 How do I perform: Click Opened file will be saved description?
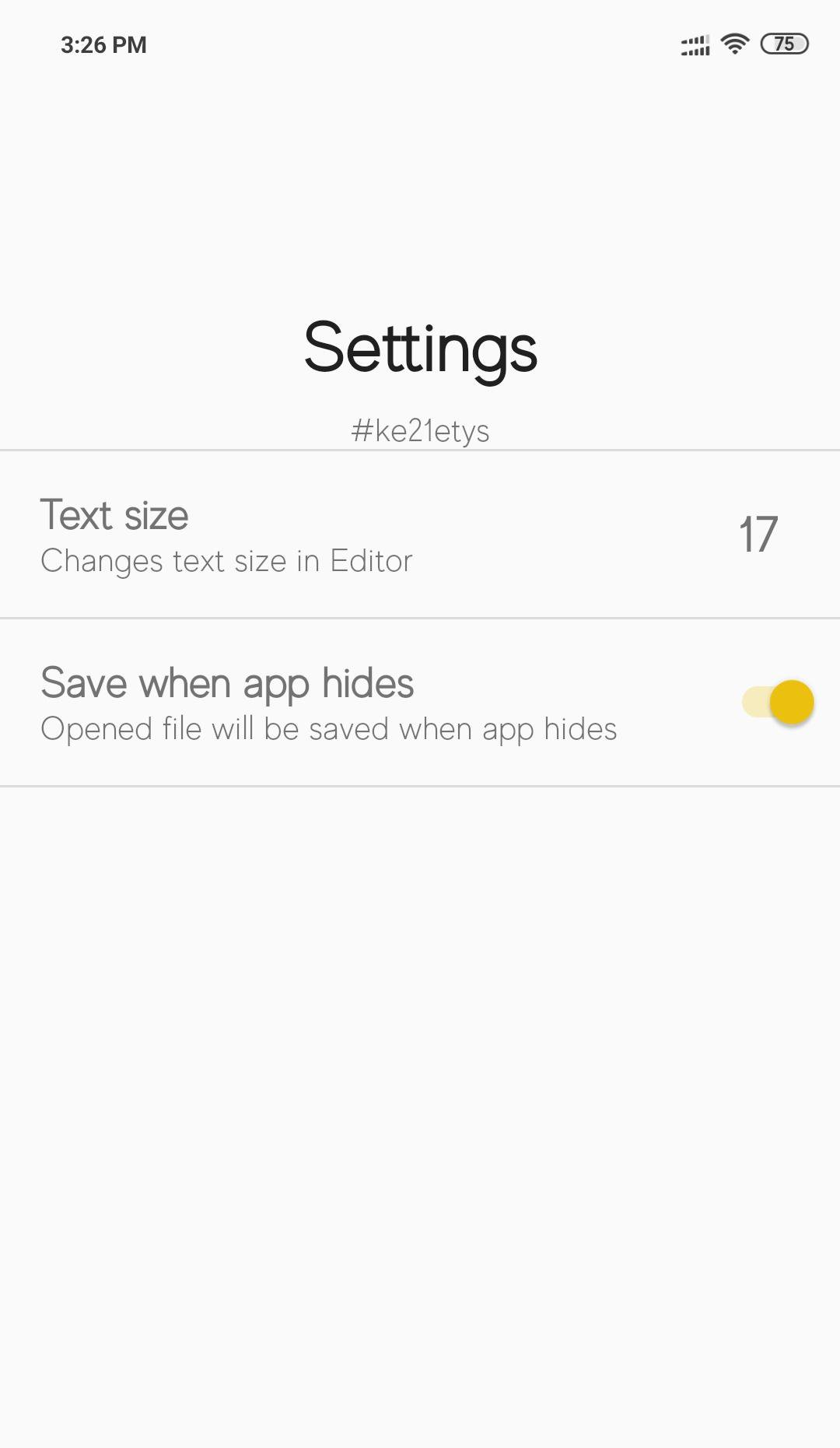pyautogui.click(x=327, y=729)
